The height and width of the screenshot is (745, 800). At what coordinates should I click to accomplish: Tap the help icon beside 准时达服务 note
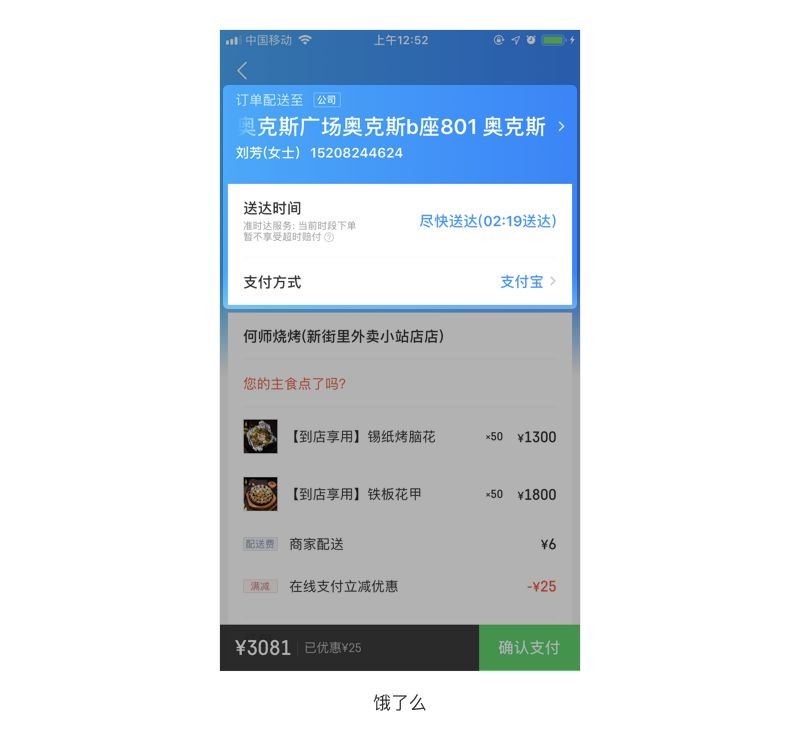(x=329, y=237)
